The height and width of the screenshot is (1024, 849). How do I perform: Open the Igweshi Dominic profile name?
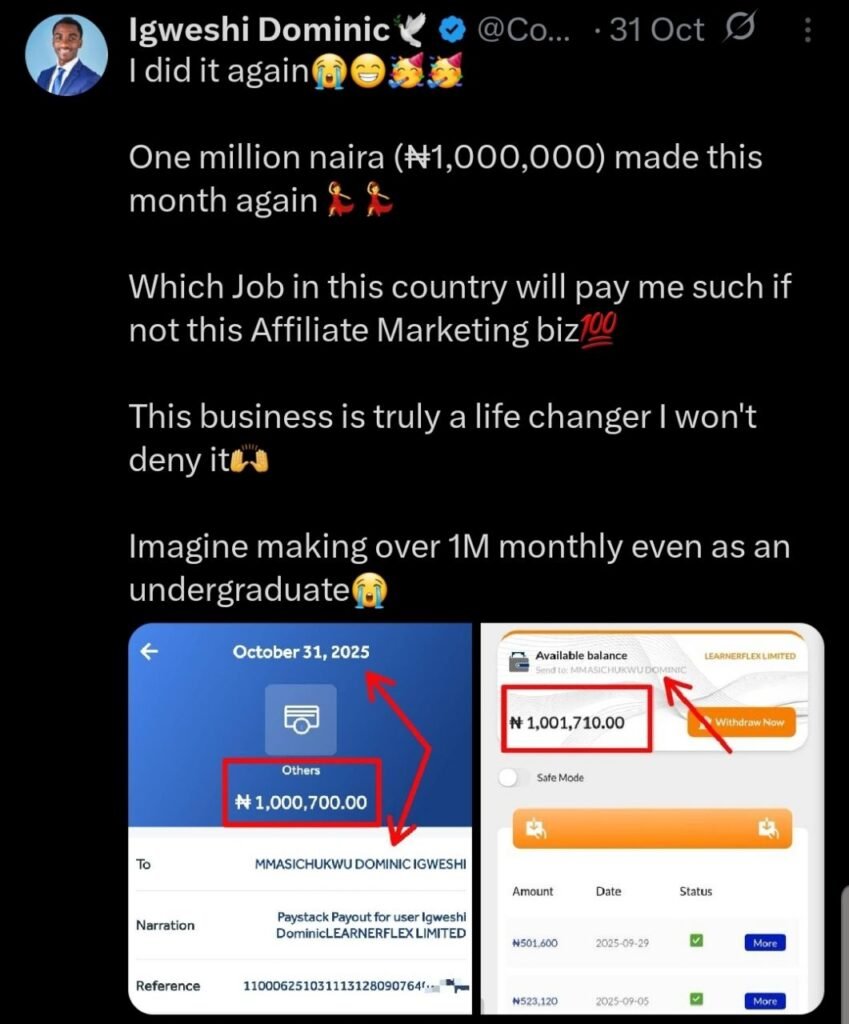259,31
